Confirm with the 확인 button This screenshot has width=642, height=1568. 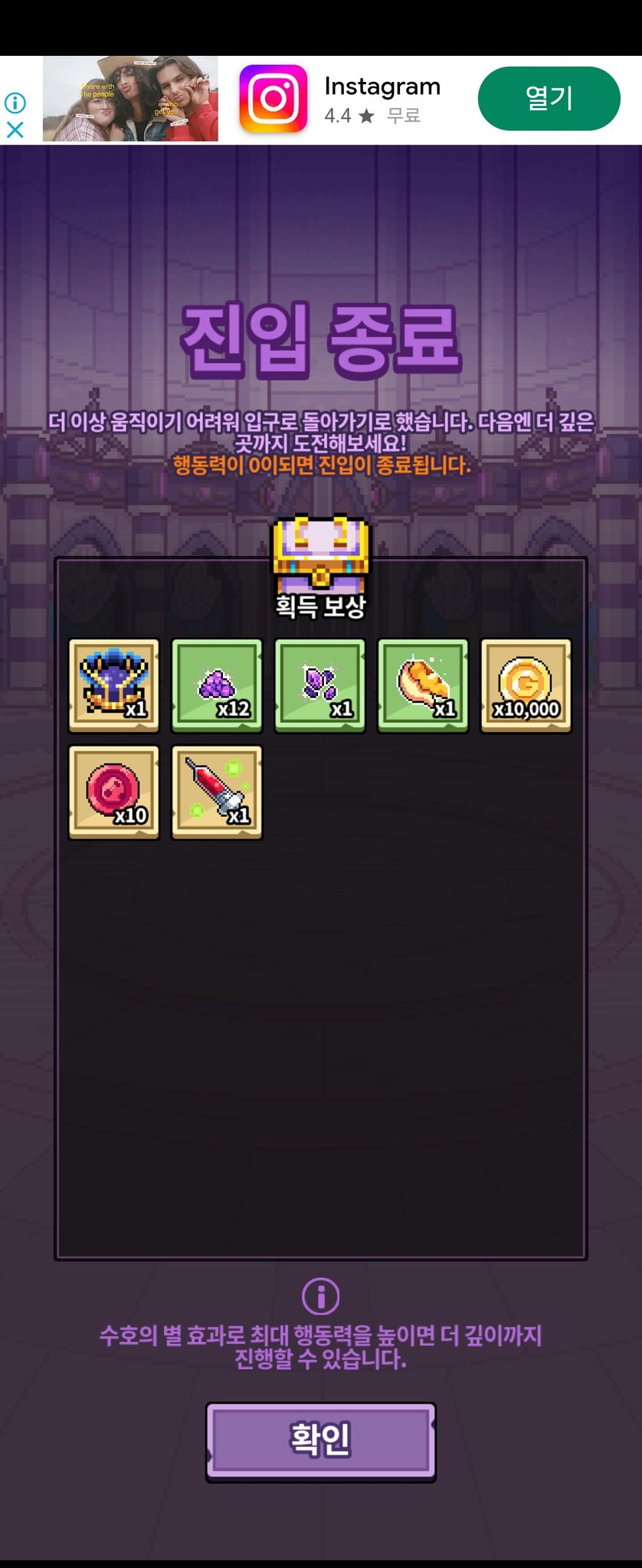tap(320, 1440)
